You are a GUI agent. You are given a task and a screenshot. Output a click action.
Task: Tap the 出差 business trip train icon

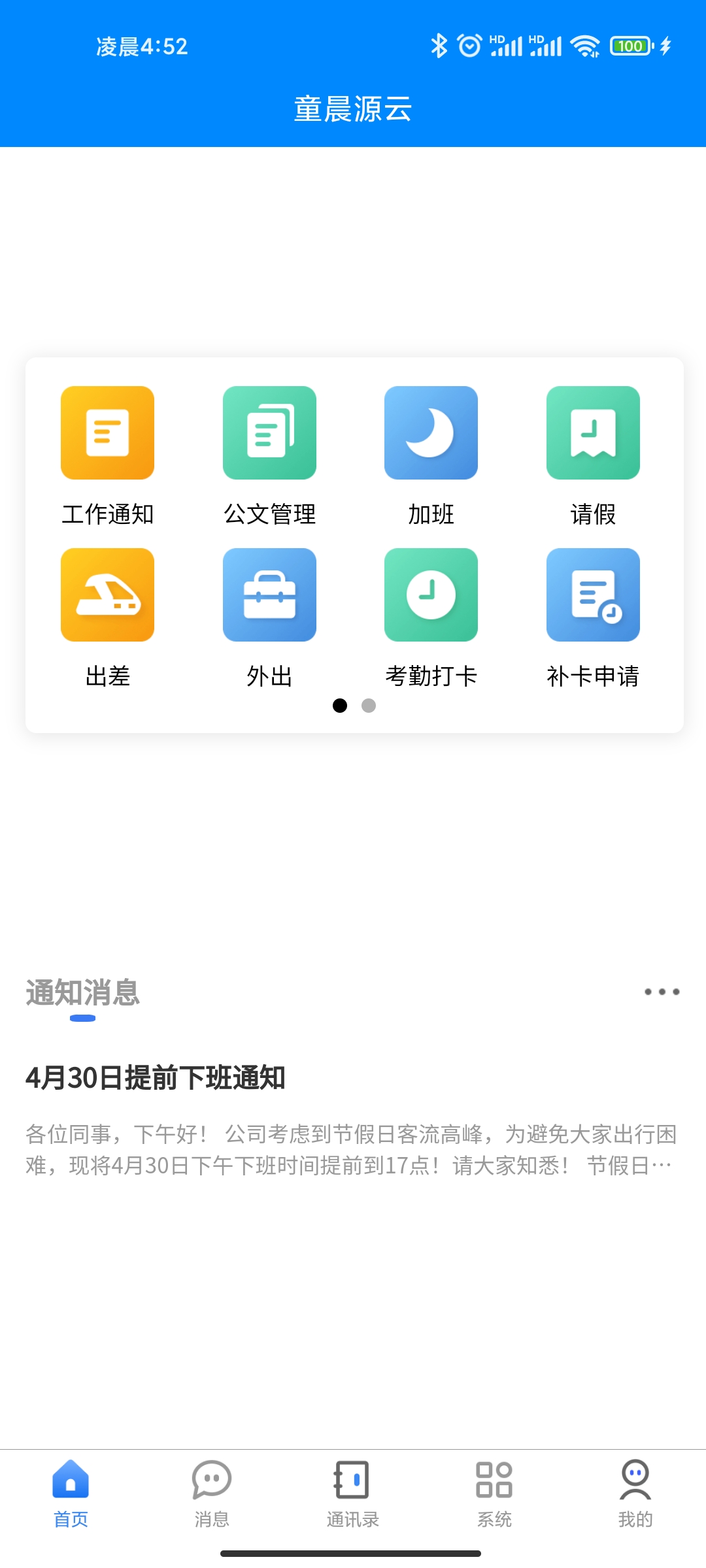point(107,595)
